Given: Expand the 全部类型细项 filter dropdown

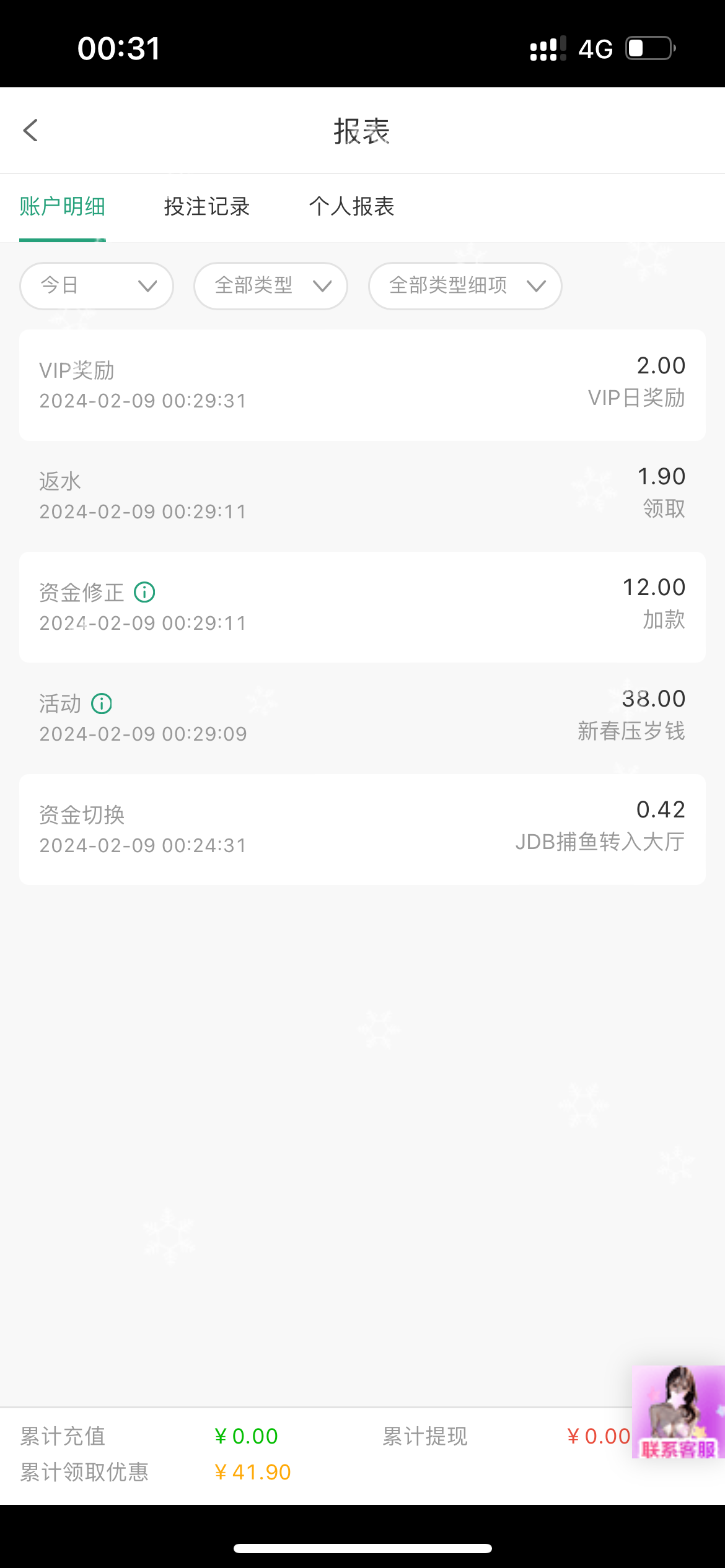Looking at the screenshot, I should [465, 286].
